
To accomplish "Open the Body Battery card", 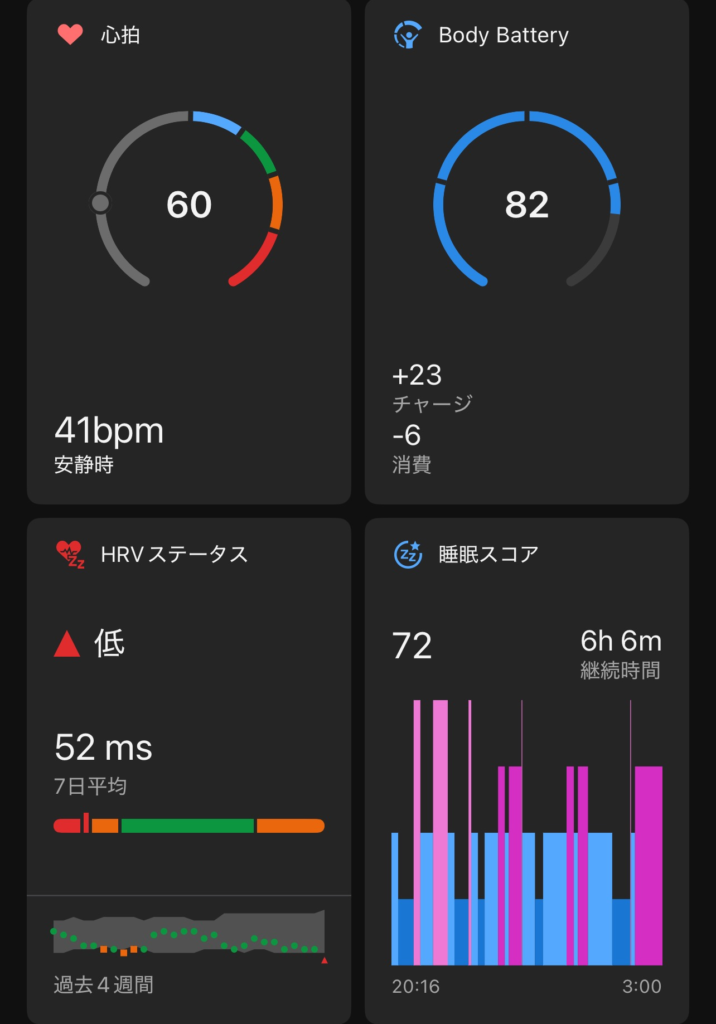I will click(x=526, y=250).
